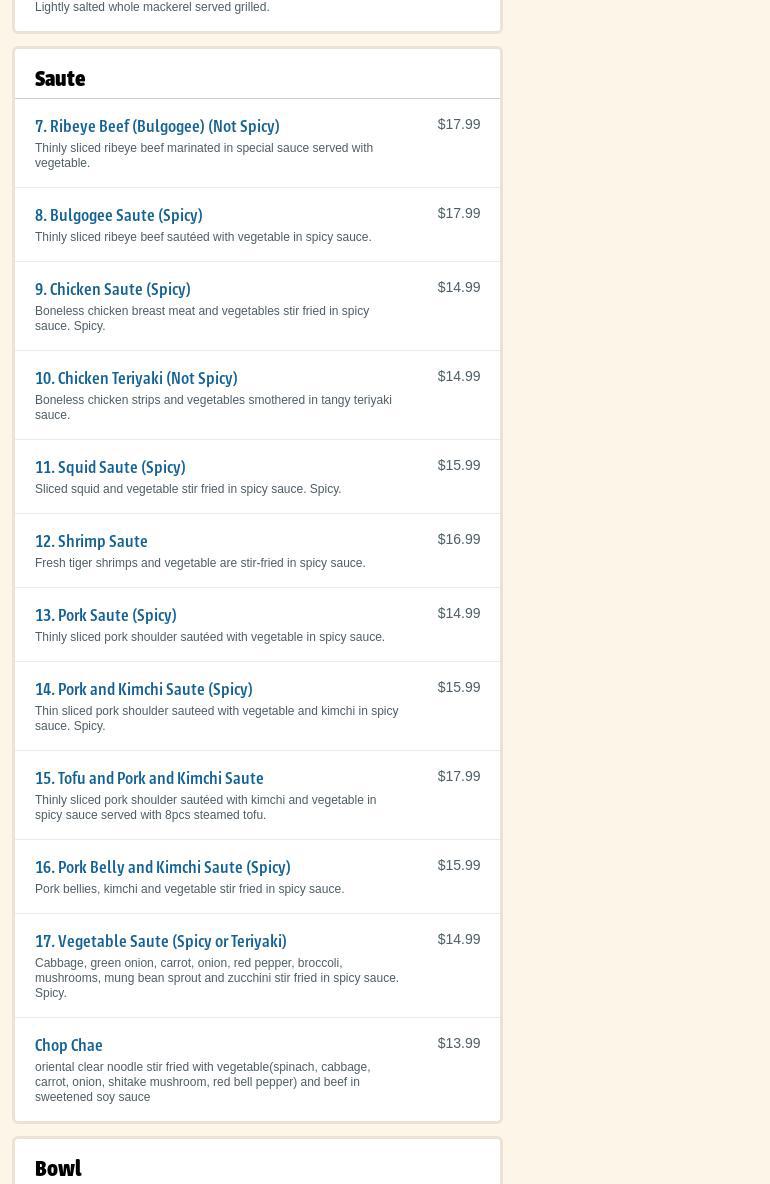Select Bulgogee Saute (Spicy) dish
The width and height of the screenshot is (770, 1184).
coord(119,216)
